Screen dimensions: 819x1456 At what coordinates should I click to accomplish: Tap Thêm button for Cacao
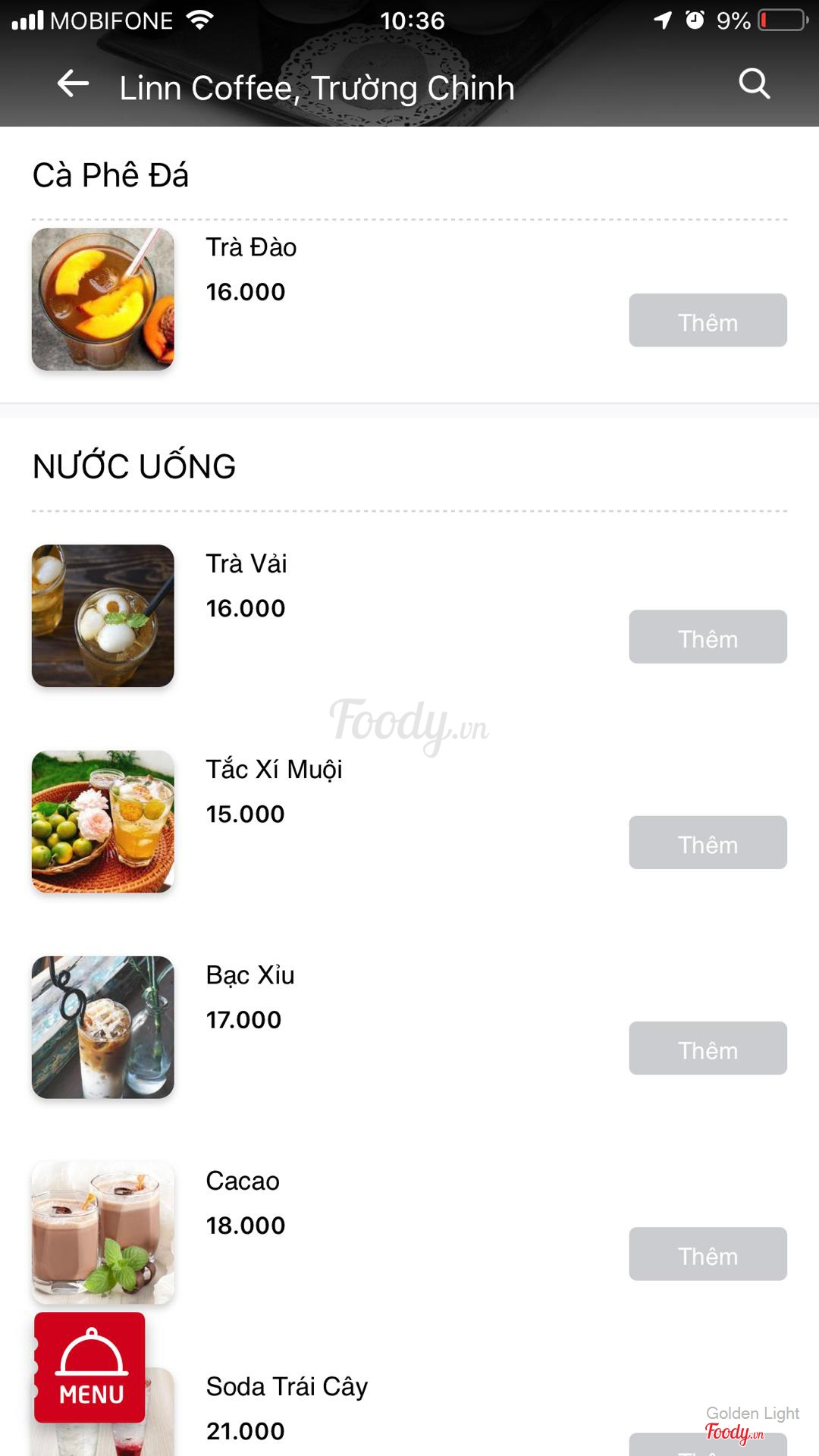[x=708, y=1254]
